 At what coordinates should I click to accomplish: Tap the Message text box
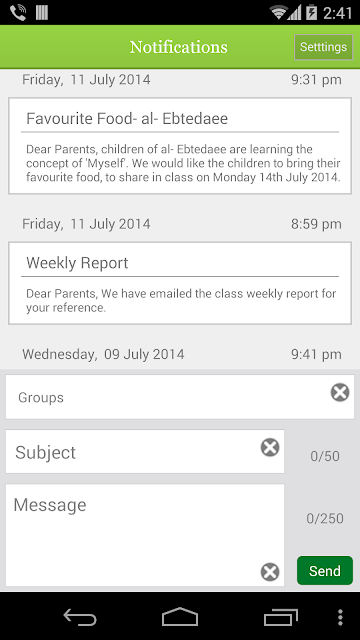click(x=145, y=535)
